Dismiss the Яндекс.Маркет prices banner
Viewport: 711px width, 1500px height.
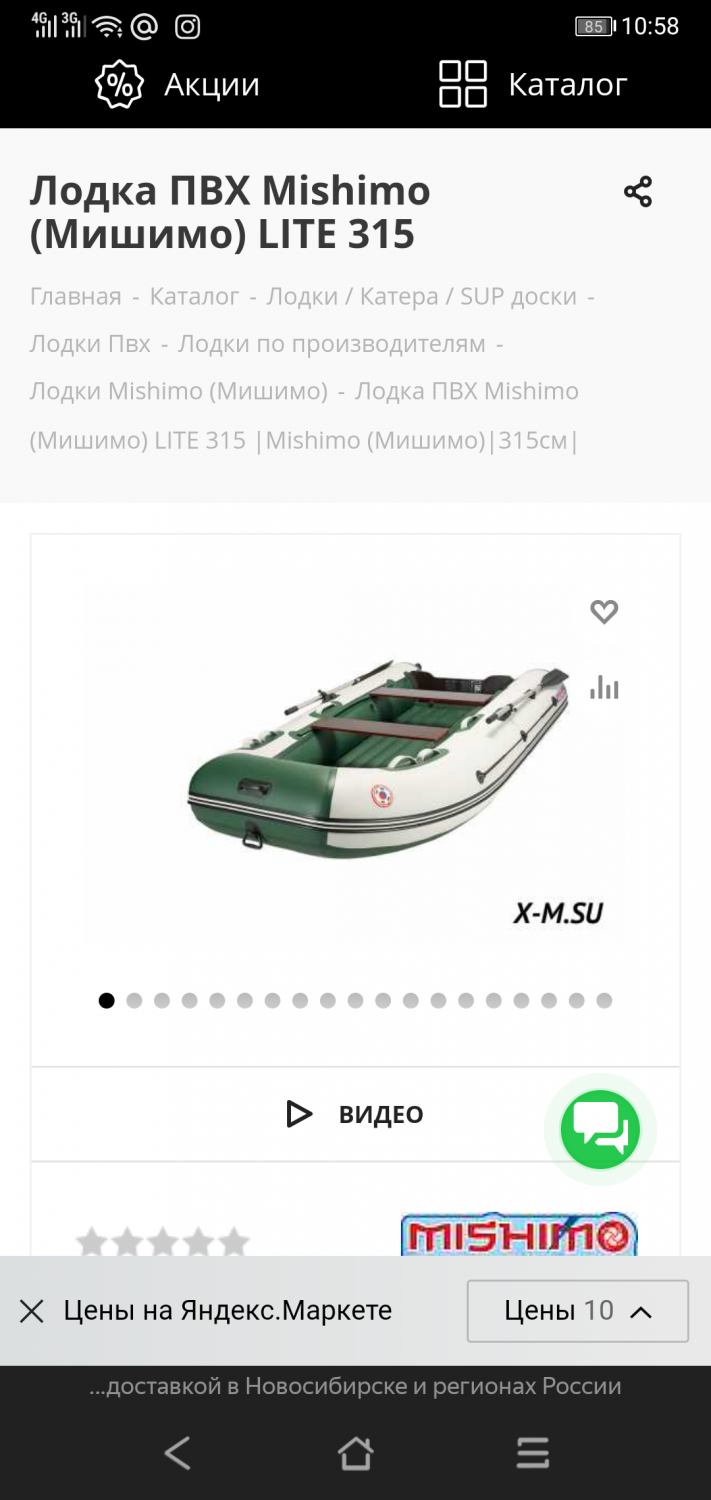point(32,1311)
